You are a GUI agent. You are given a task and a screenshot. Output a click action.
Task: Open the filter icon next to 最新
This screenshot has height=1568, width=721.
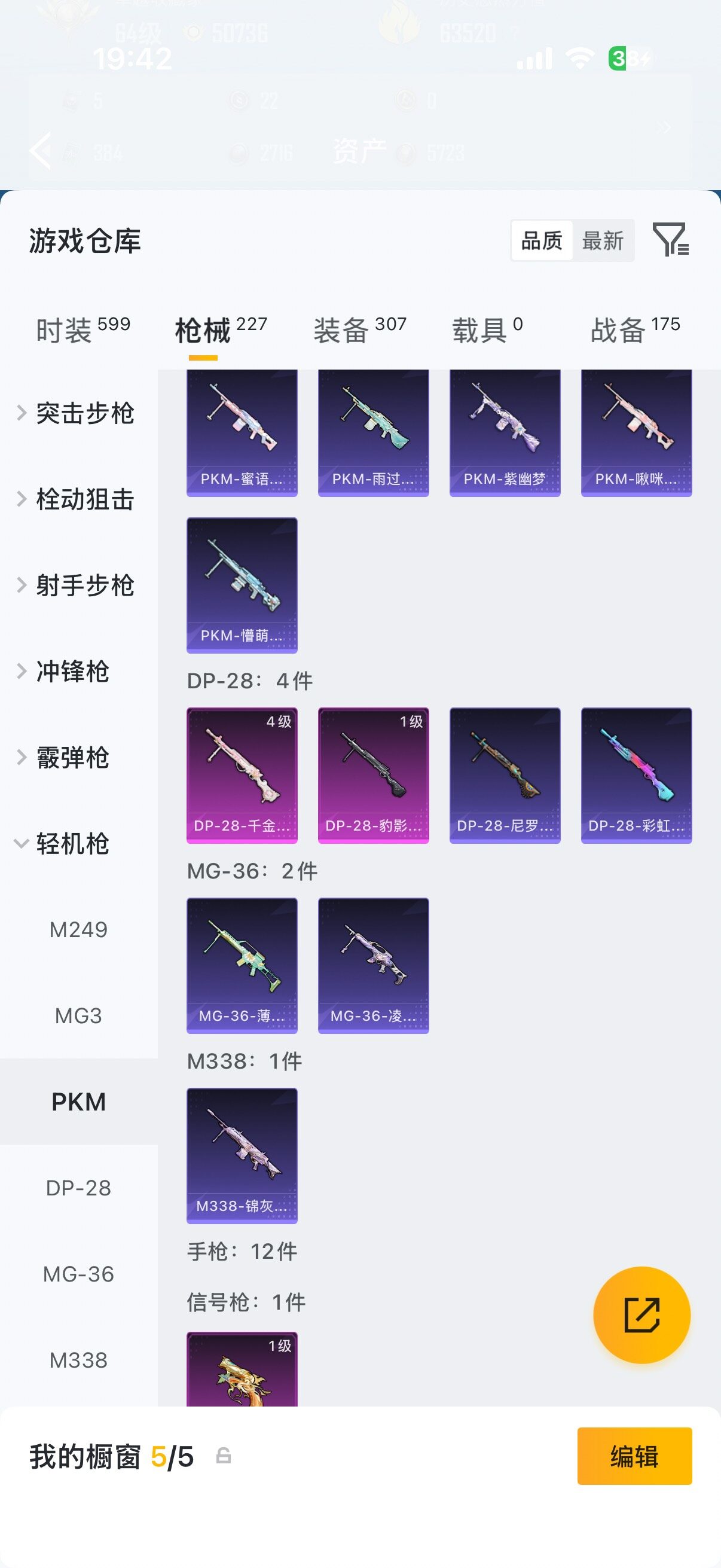(671, 239)
